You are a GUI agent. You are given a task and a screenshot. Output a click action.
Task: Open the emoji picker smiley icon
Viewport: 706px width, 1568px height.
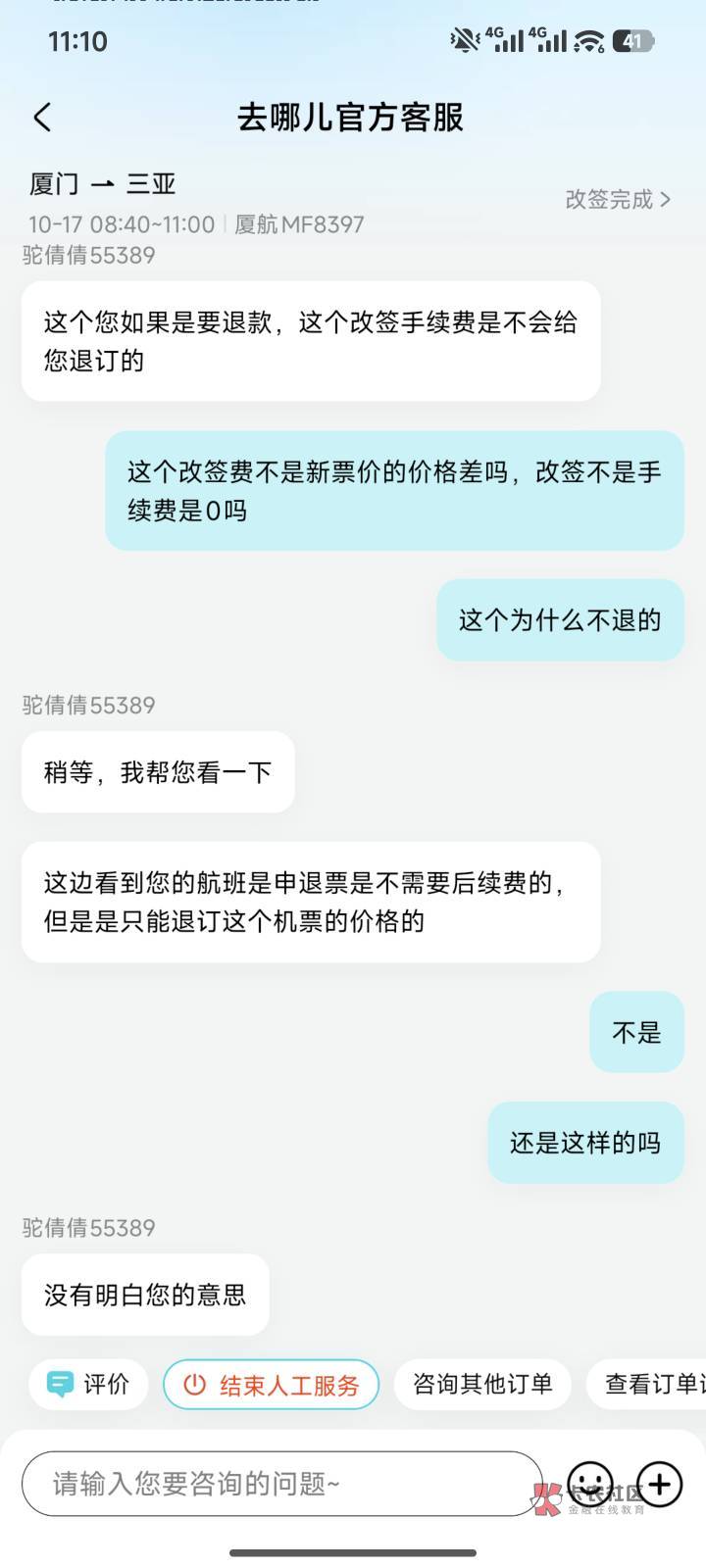pos(590,1484)
